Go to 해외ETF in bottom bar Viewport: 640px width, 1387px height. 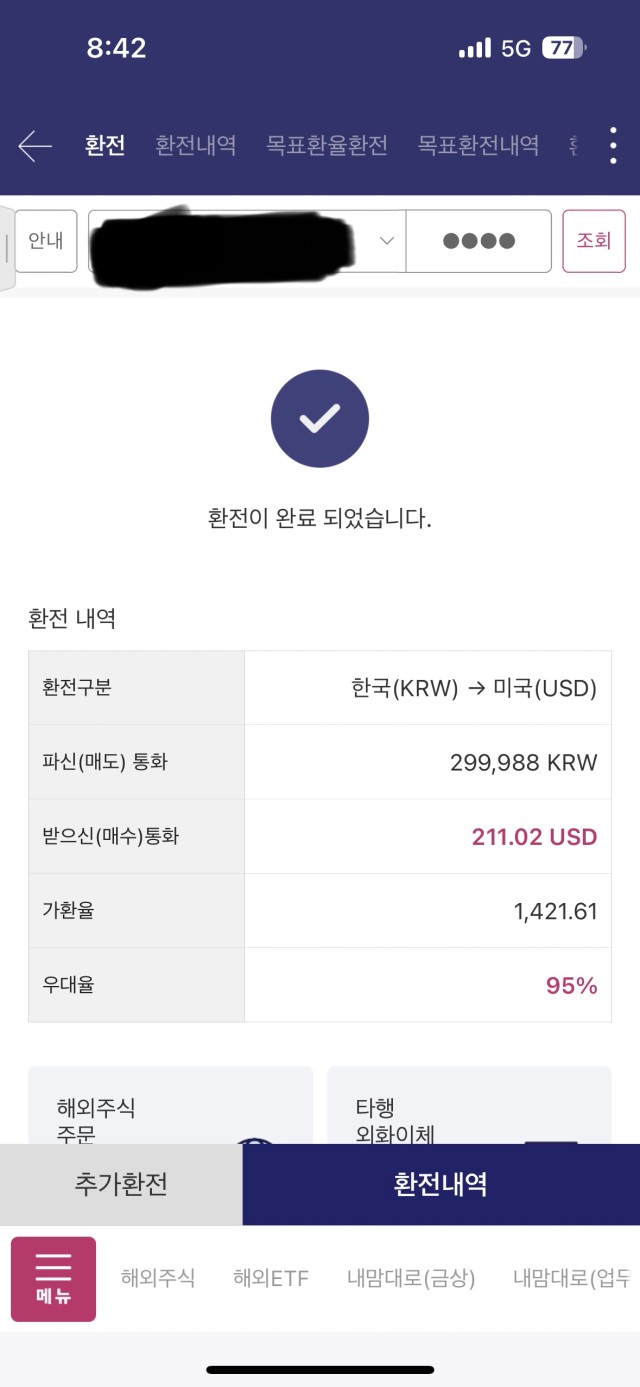271,1278
